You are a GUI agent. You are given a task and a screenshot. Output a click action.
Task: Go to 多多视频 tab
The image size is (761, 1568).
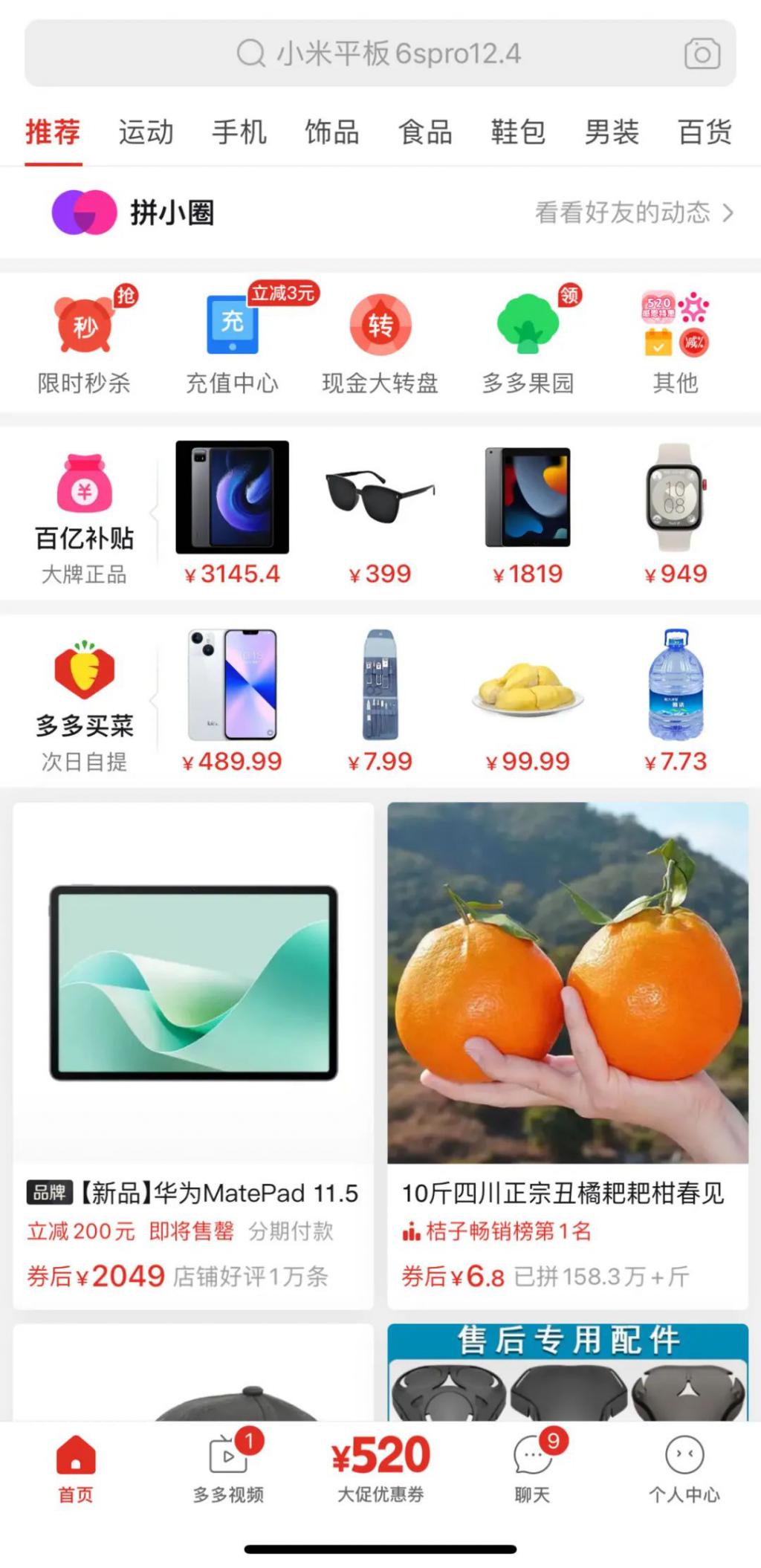click(x=228, y=1468)
